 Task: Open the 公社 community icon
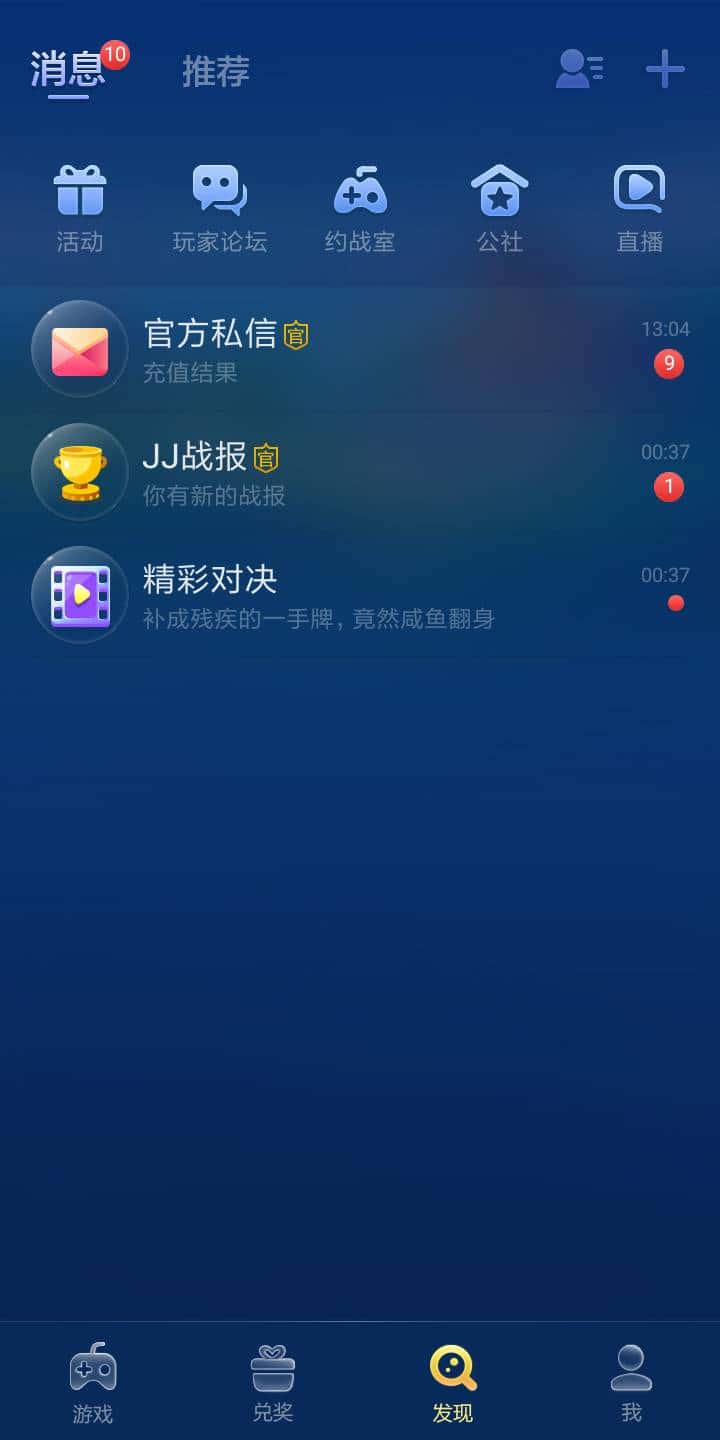pyautogui.click(x=501, y=205)
